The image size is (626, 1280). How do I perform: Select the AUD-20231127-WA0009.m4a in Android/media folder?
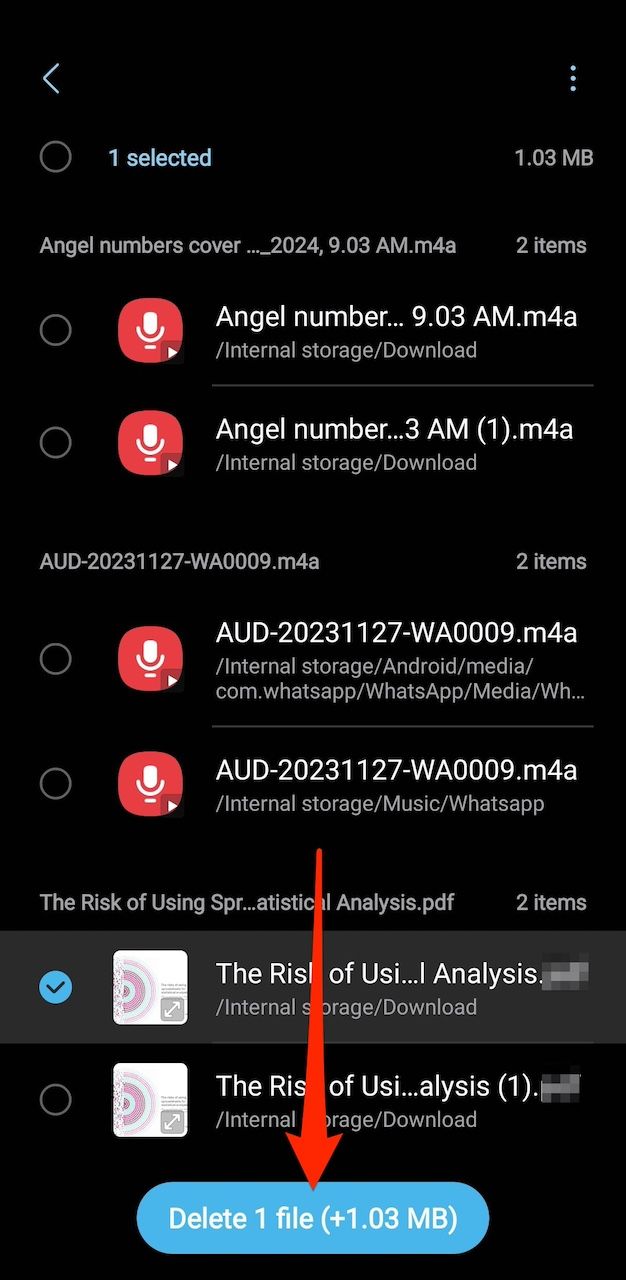[x=56, y=659]
